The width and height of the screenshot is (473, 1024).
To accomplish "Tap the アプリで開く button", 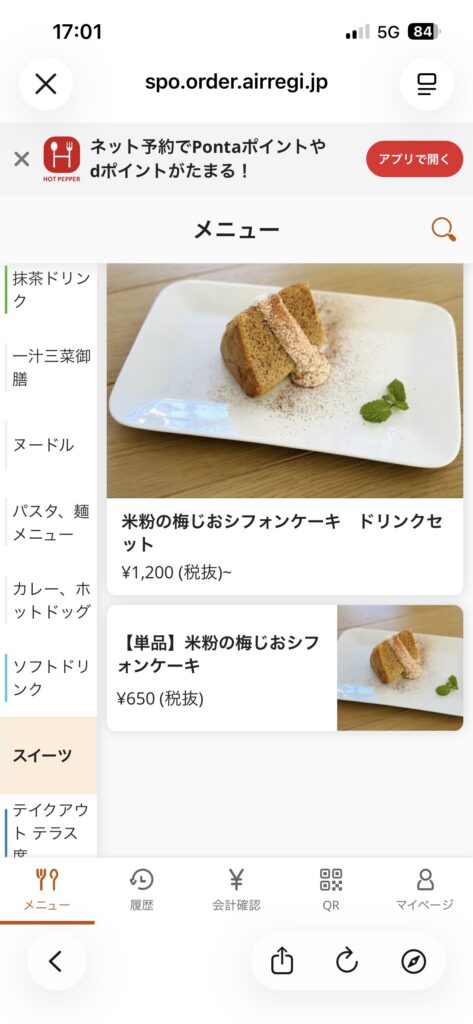I will [x=414, y=159].
